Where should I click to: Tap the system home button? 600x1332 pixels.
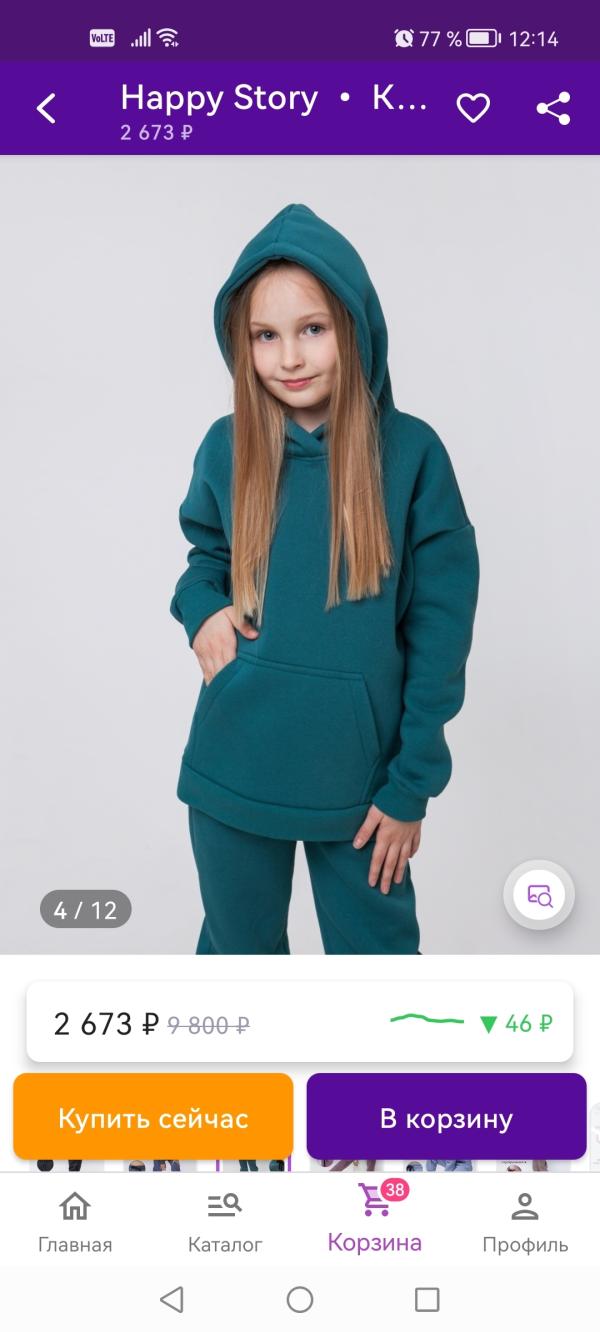tap(300, 1299)
